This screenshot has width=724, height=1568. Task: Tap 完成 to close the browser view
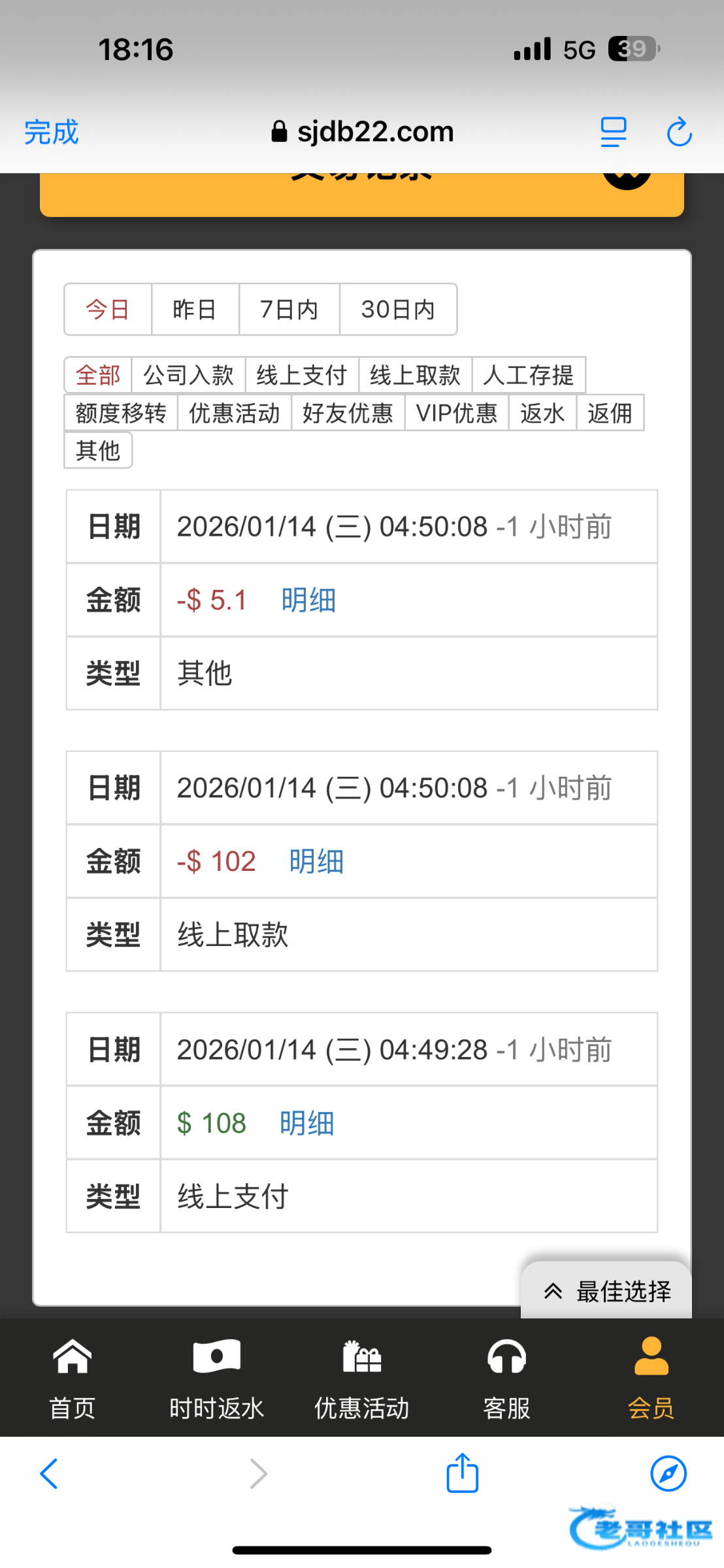[52, 133]
